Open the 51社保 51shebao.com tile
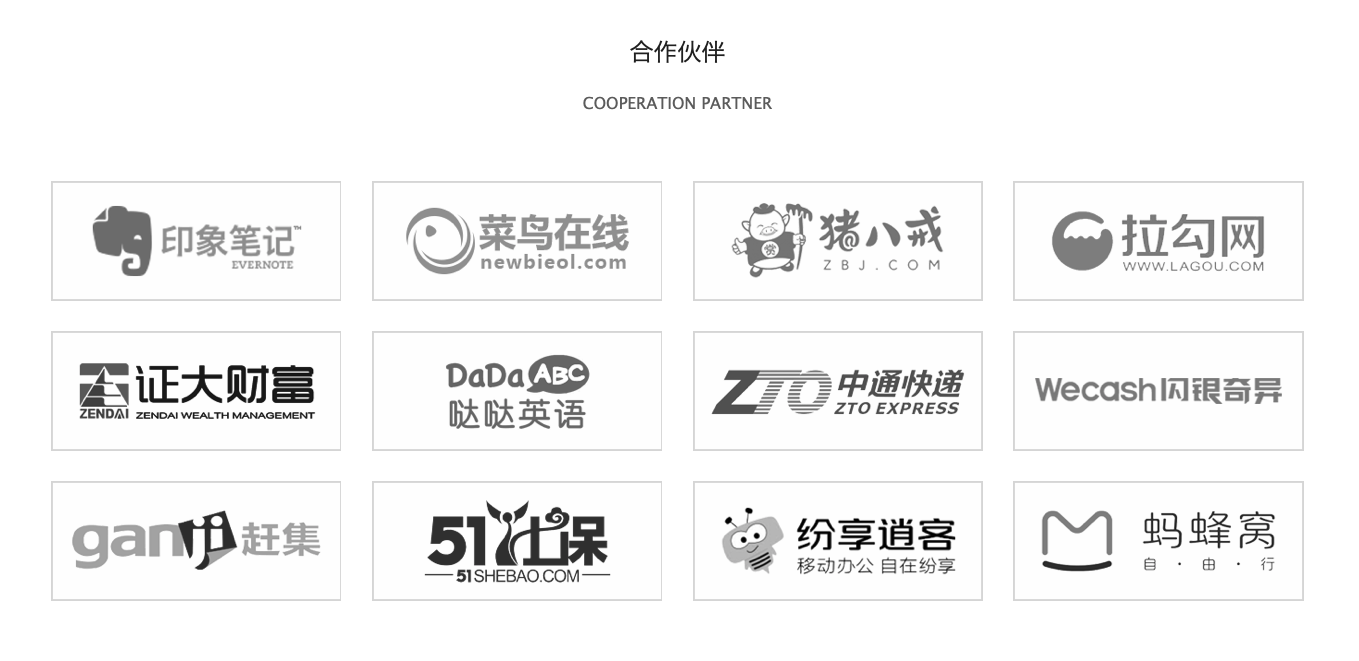Image resolution: width=1359 pixels, height=661 pixels. click(x=517, y=541)
